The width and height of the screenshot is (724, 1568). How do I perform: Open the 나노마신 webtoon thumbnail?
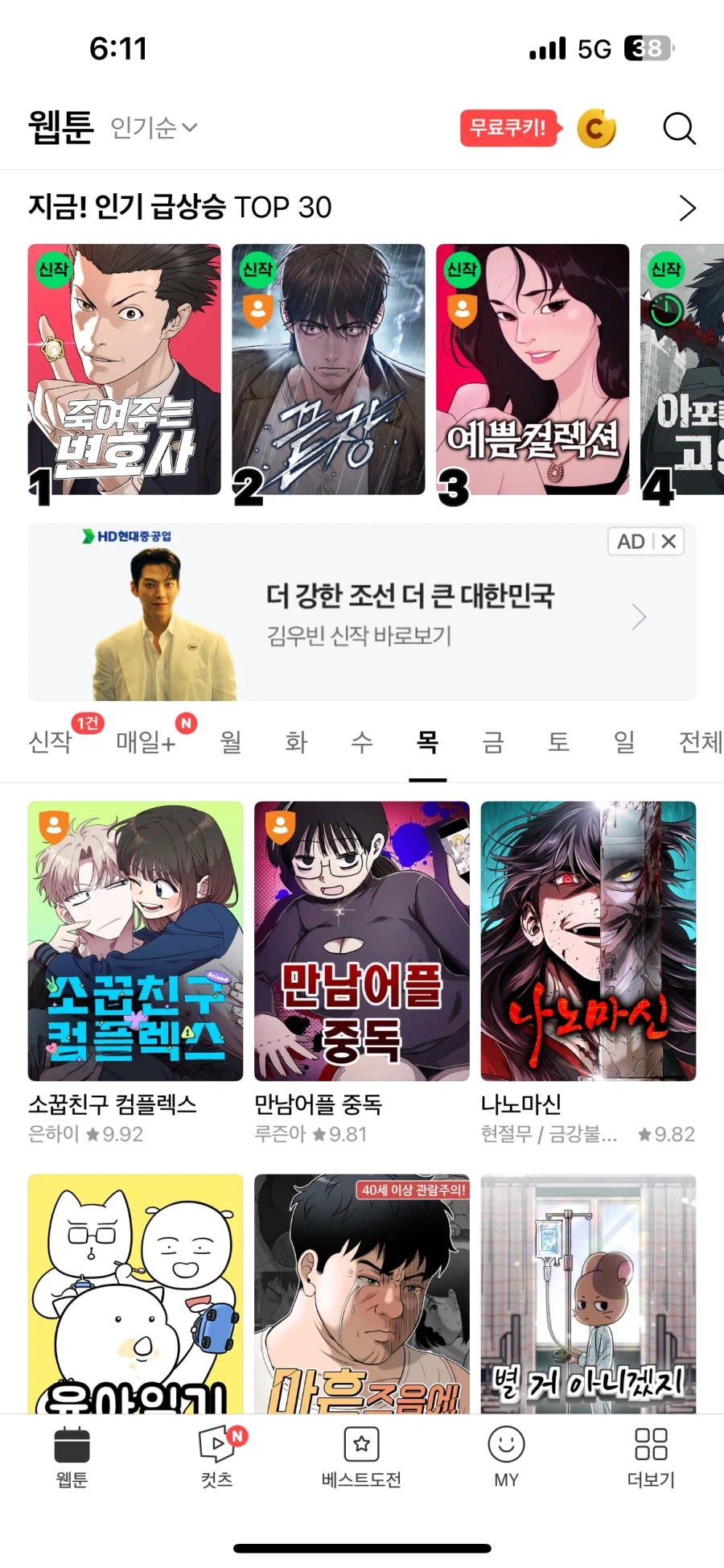588,939
